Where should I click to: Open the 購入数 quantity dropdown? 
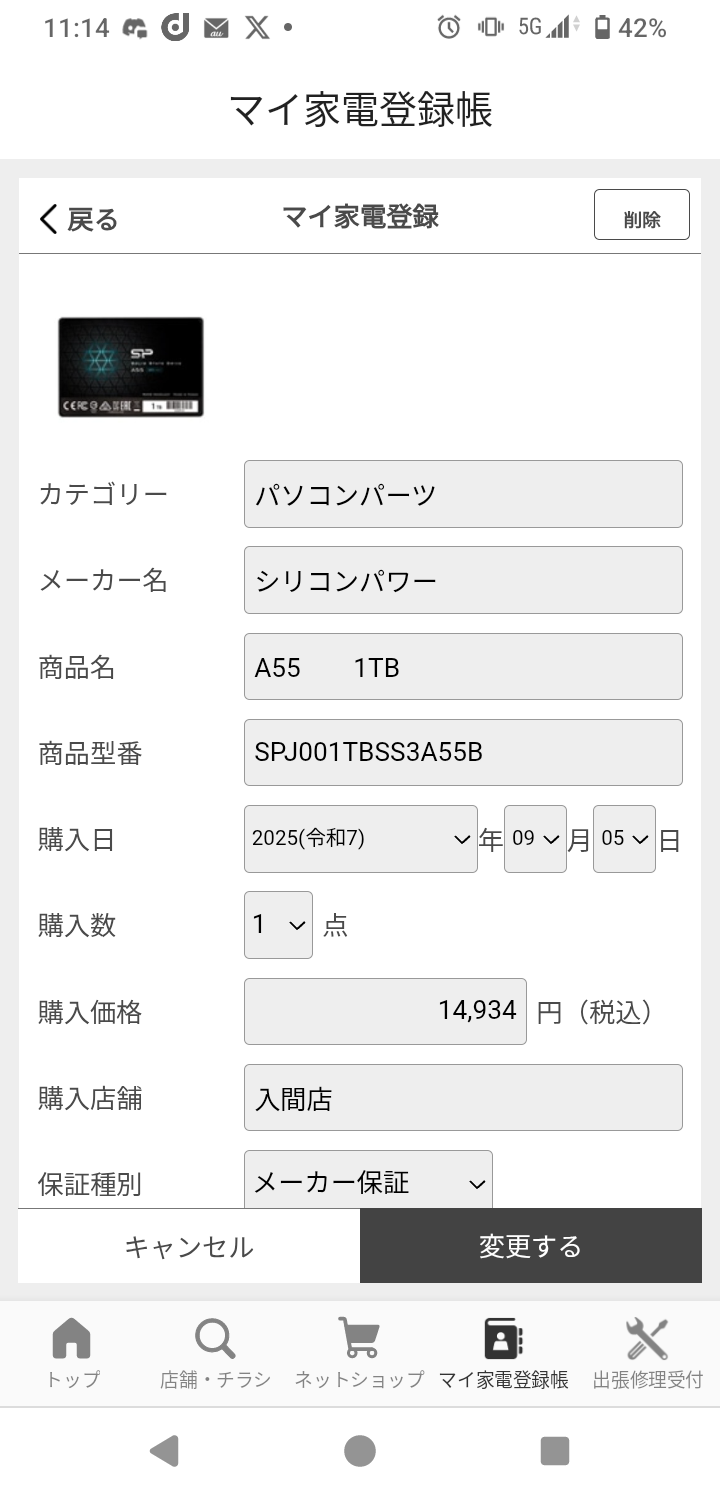278,925
